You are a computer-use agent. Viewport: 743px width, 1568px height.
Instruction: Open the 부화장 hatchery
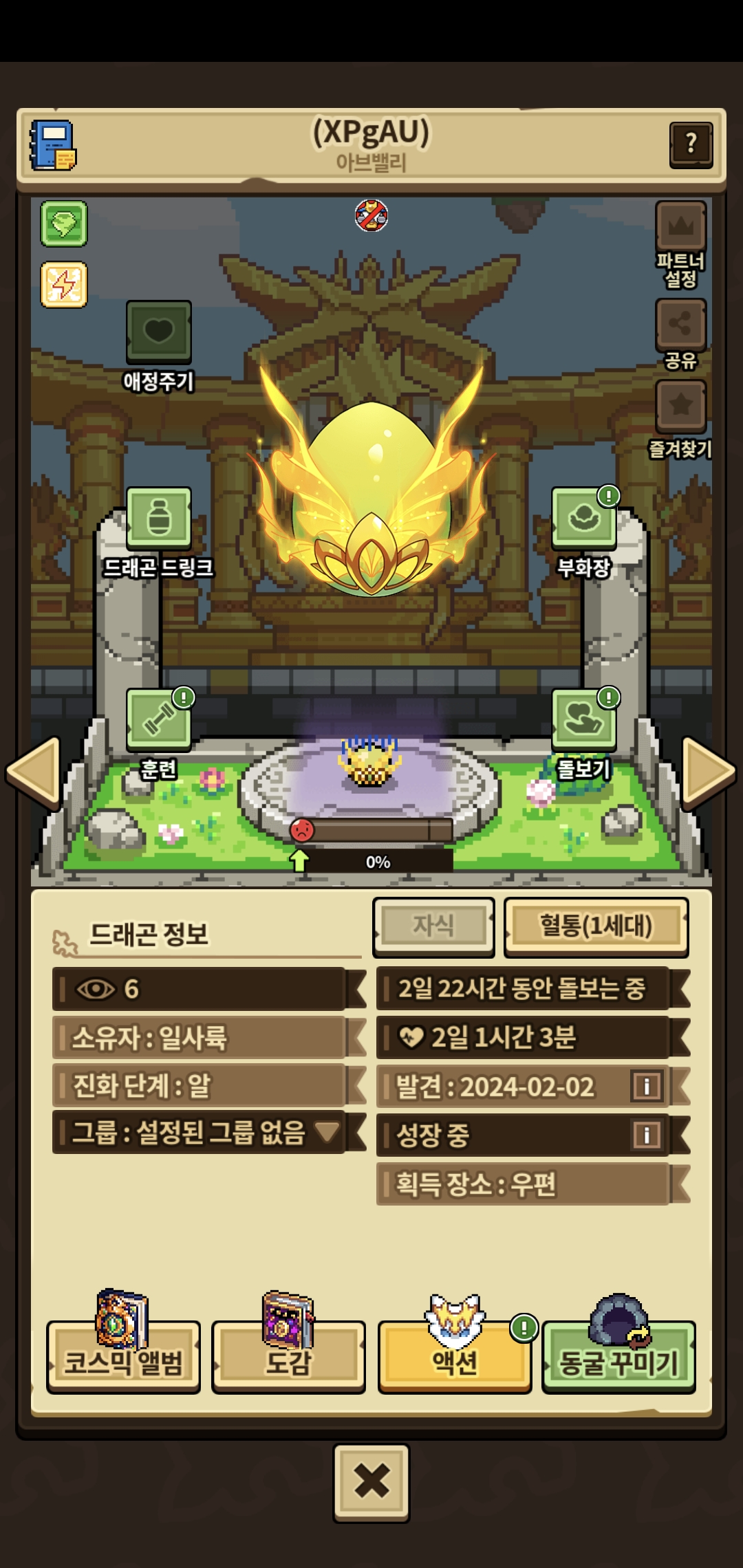583,517
